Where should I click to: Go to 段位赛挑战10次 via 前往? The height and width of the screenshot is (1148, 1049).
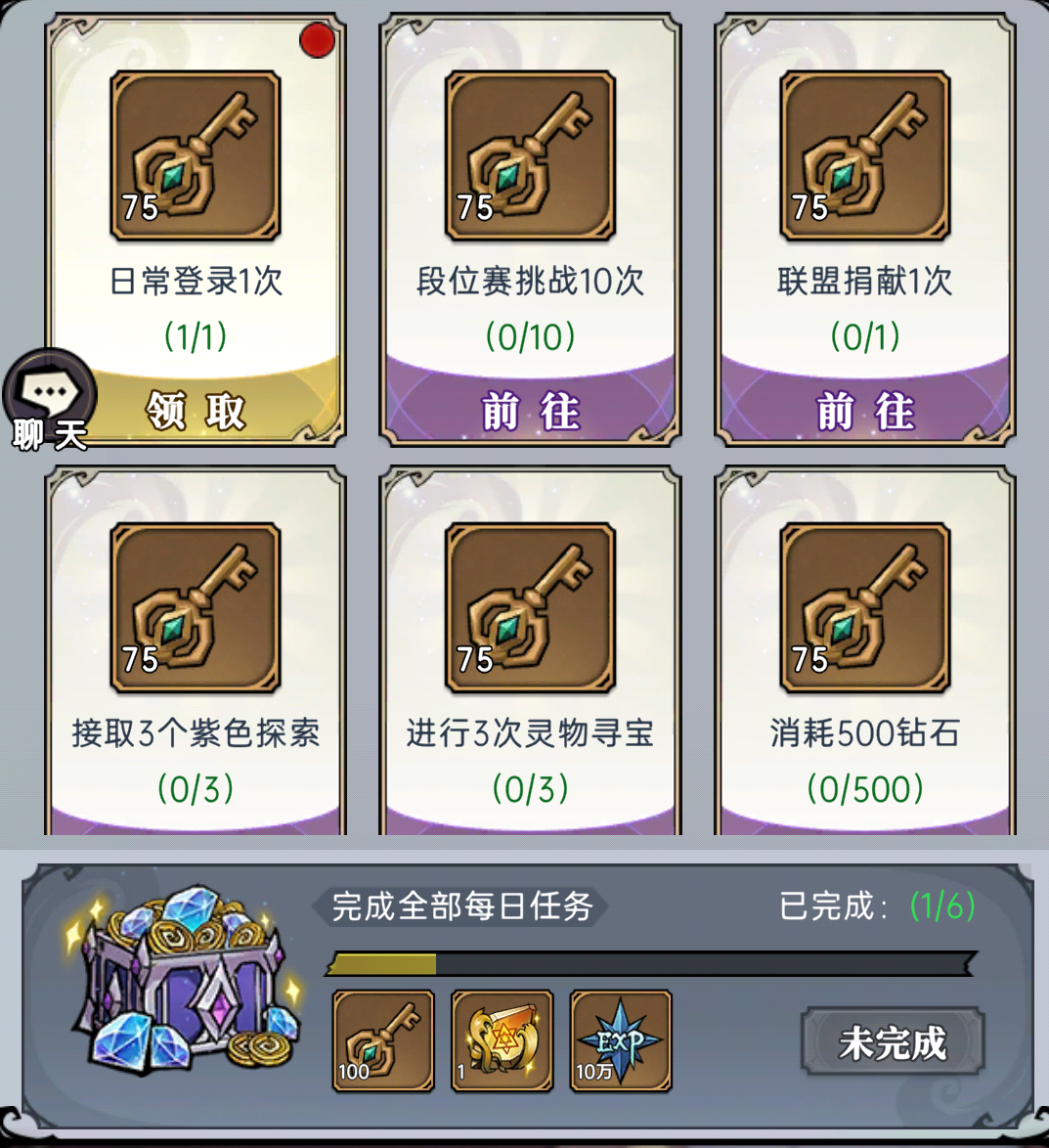[x=530, y=411]
